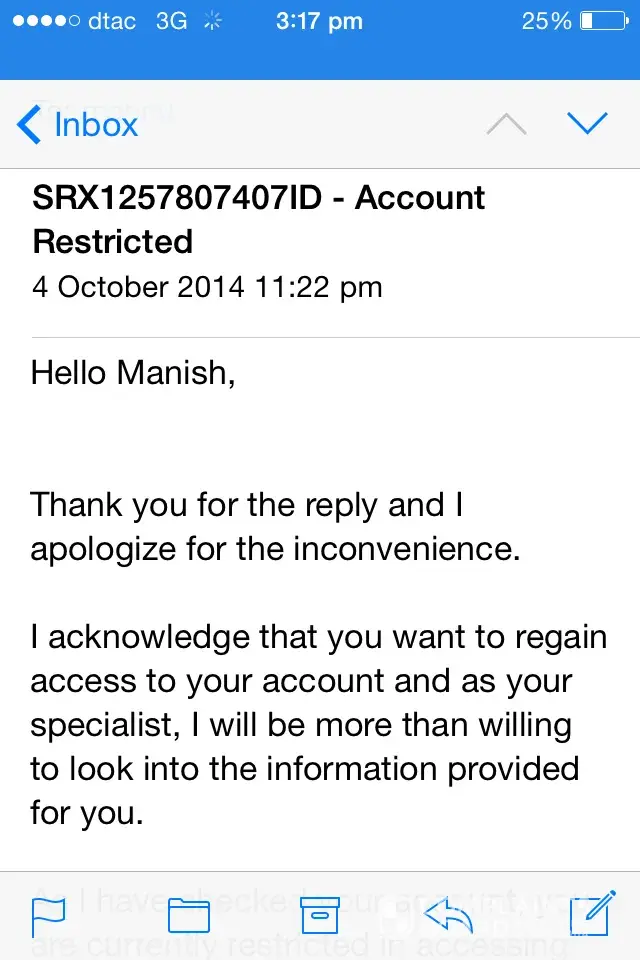Move this message to a folder

[188, 914]
